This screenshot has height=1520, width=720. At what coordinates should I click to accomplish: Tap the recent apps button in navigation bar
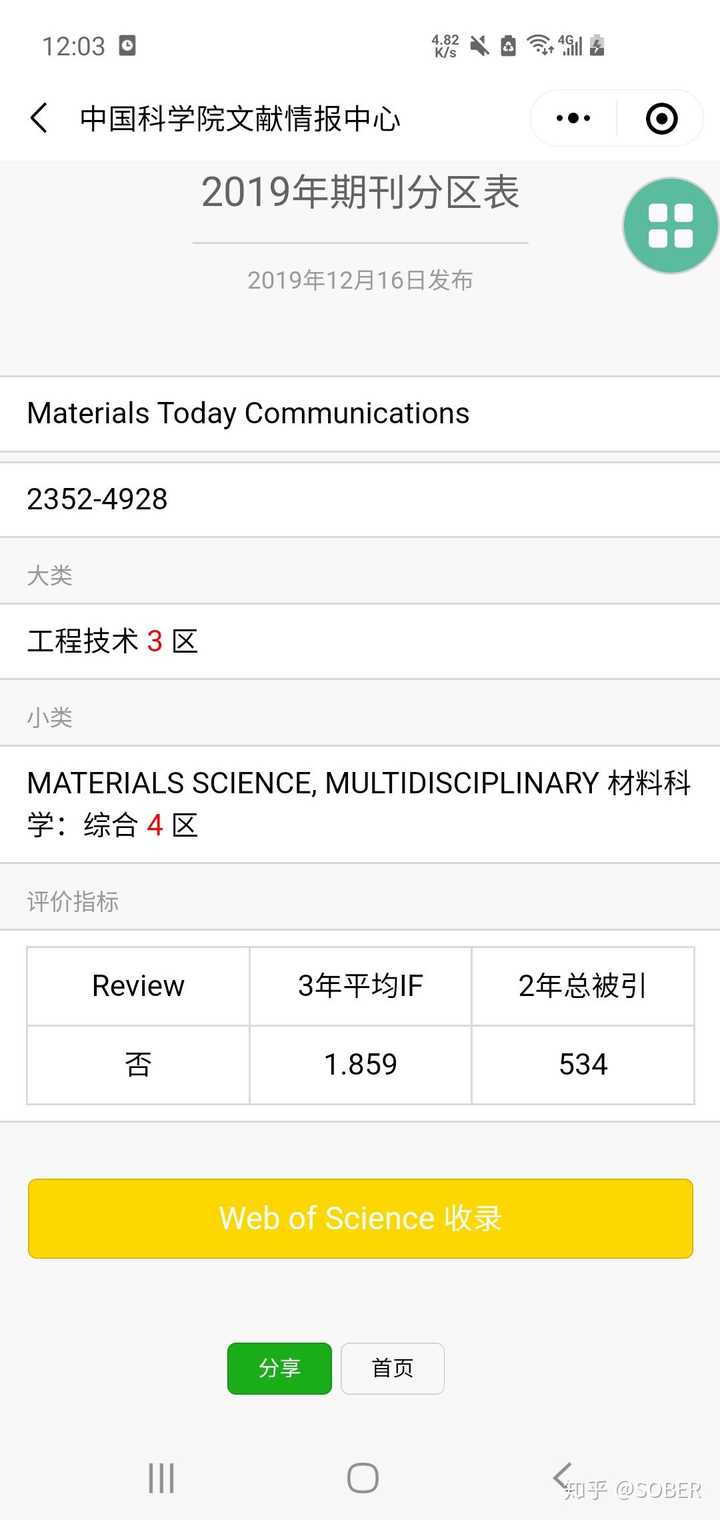tap(160, 1477)
